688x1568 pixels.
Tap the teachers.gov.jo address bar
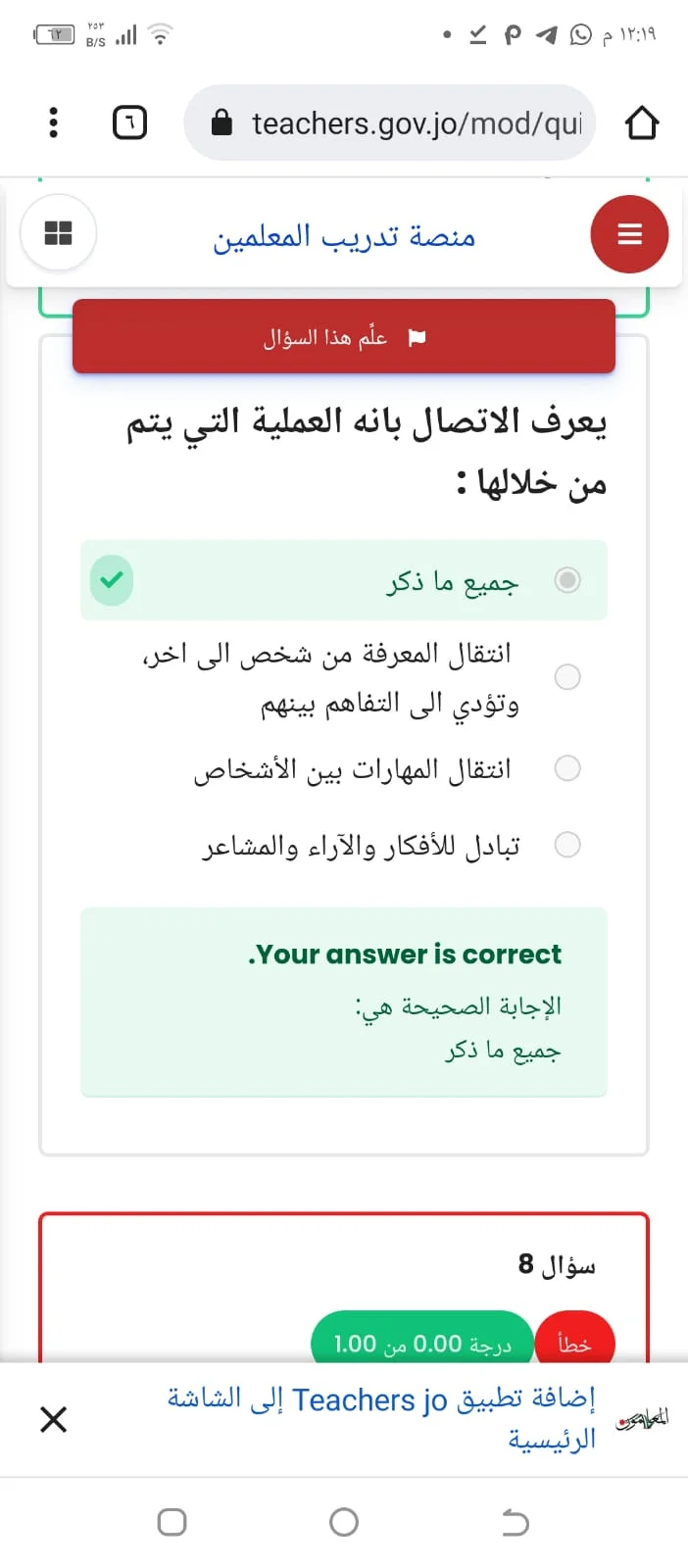click(x=390, y=122)
